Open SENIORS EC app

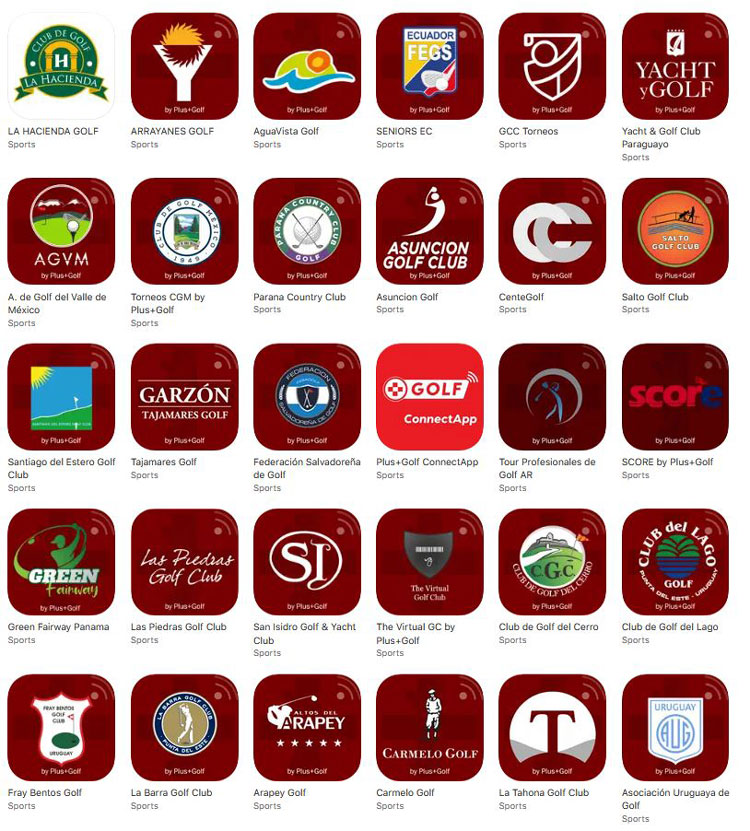(430, 66)
